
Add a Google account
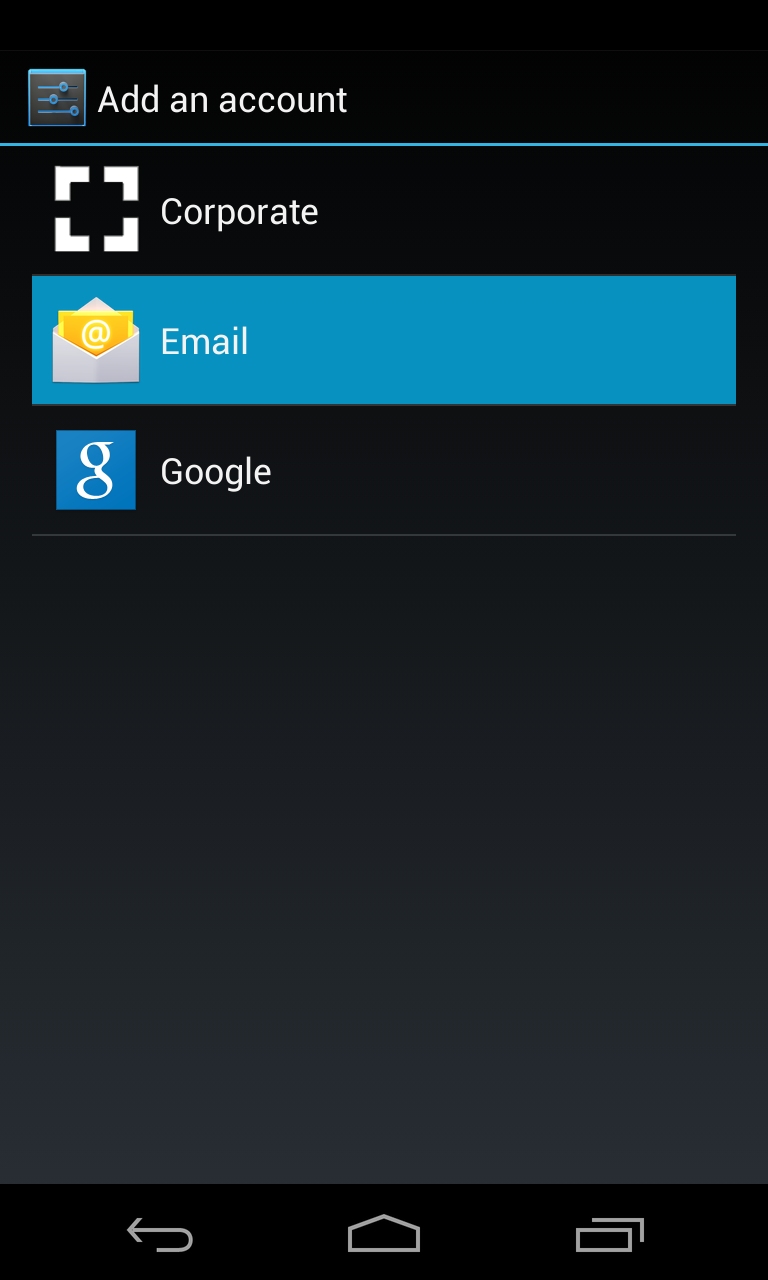coord(384,471)
